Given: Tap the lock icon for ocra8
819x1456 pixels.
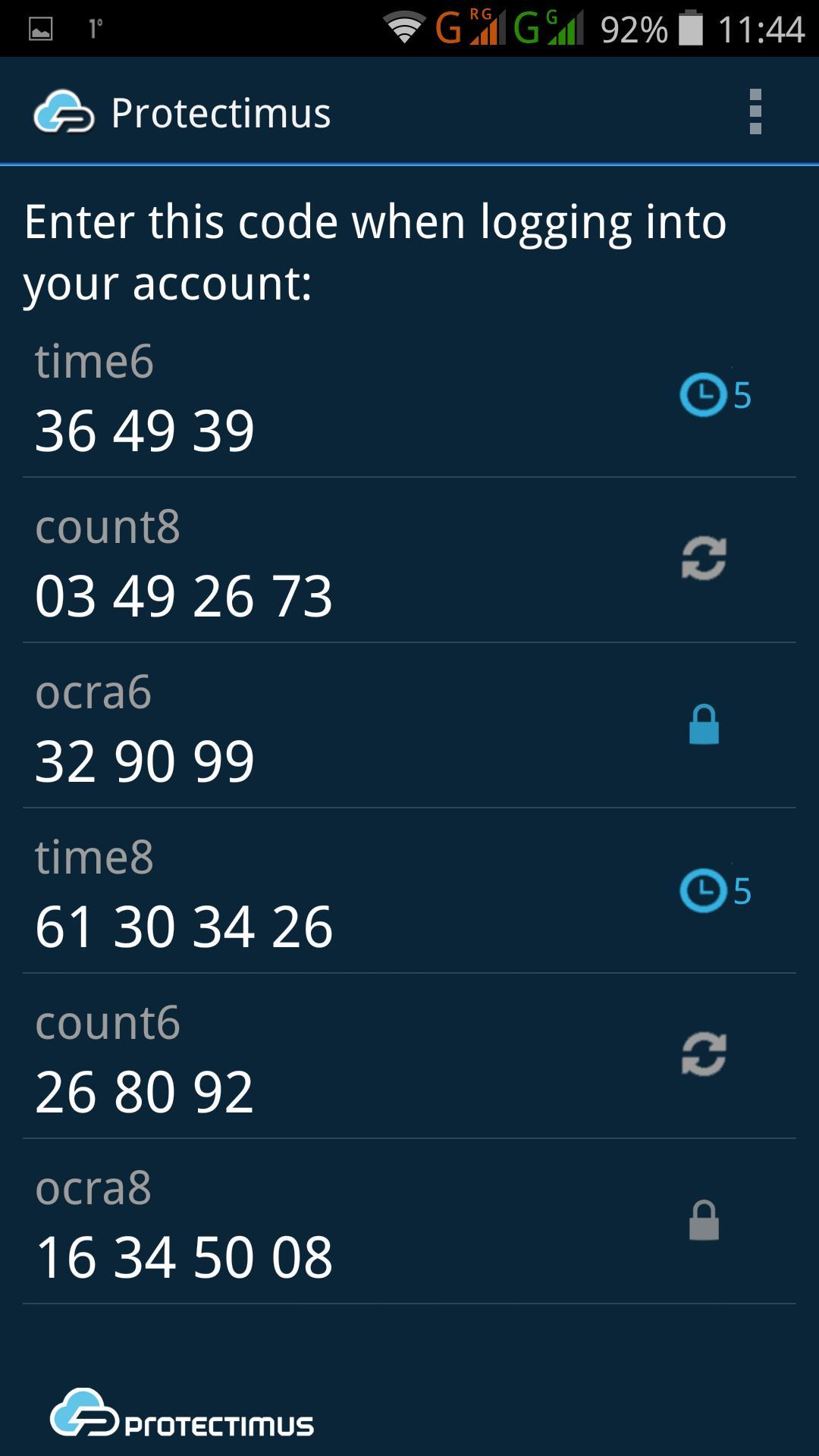Looking at the screenshot, I should click(x=704, y=1220).
